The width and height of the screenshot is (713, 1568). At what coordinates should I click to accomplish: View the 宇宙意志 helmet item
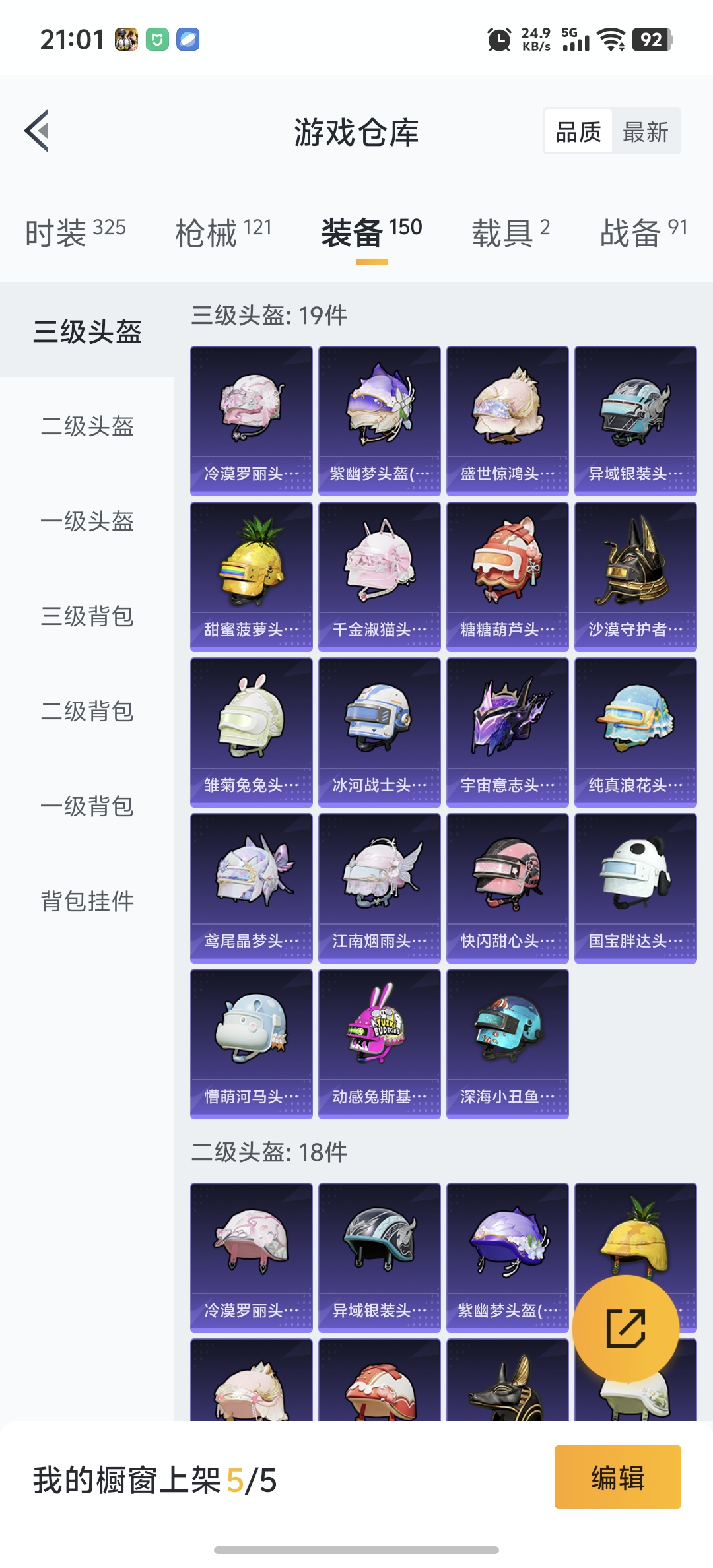pyautogui.click(x=508, y=733)
